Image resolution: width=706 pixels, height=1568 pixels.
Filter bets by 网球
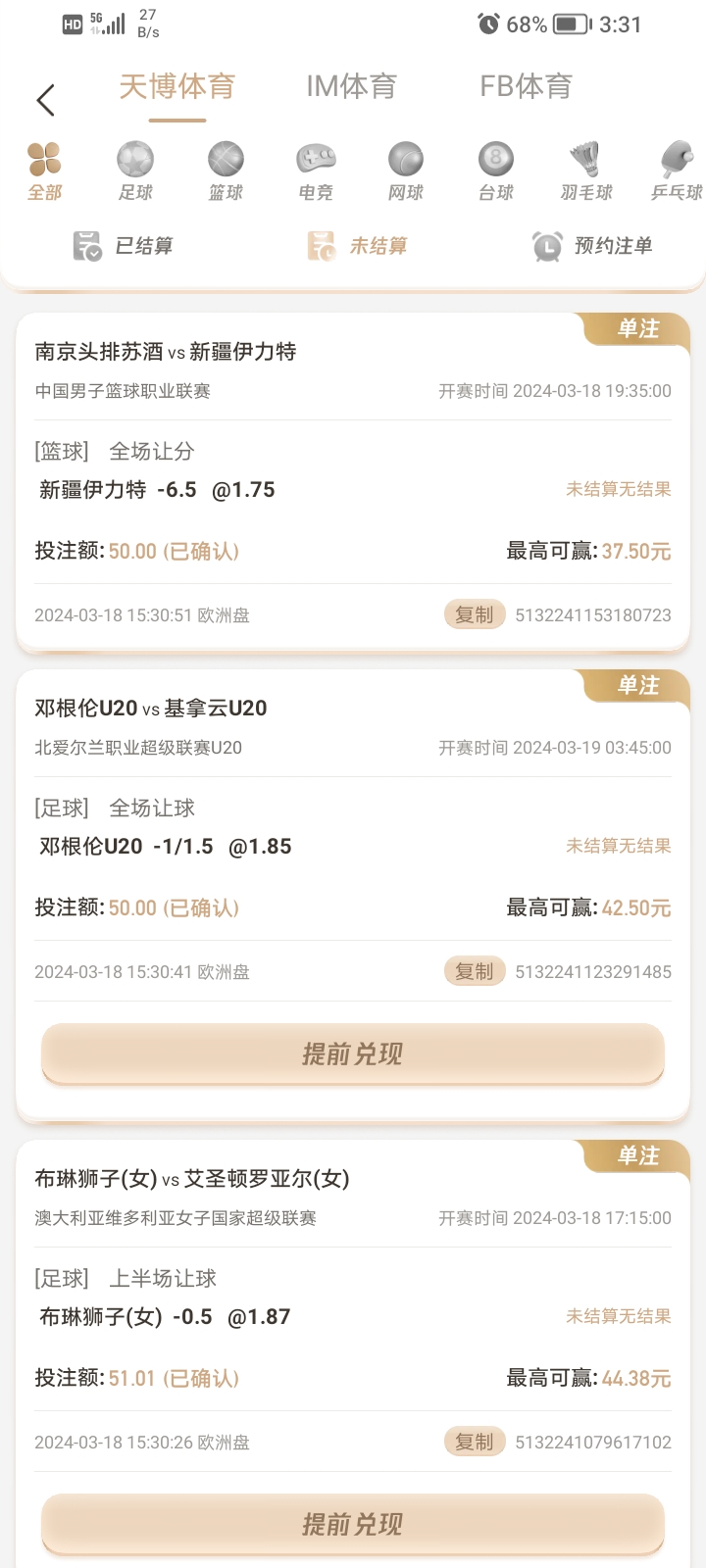[x=405, y=171]
